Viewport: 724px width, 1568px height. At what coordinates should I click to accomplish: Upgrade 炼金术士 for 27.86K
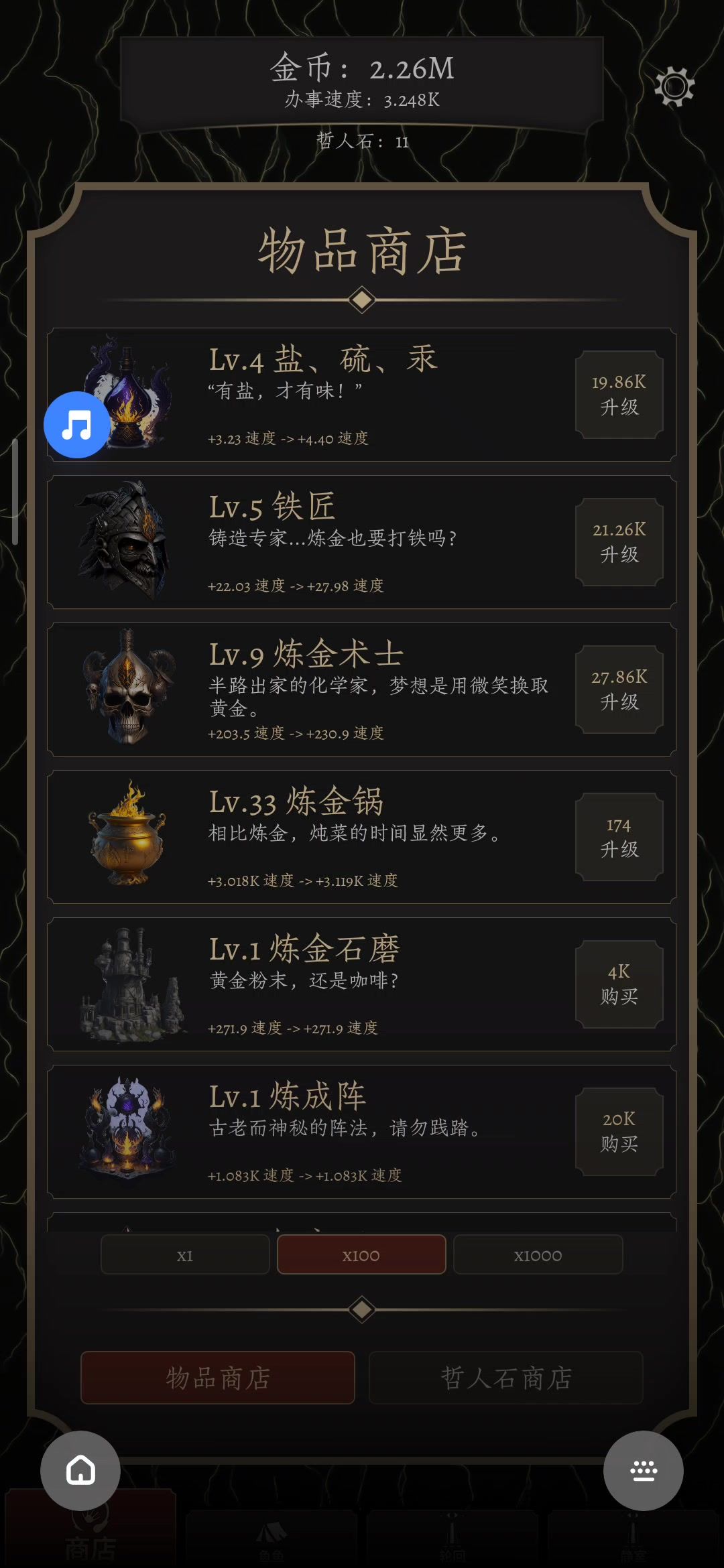point(619,690)
